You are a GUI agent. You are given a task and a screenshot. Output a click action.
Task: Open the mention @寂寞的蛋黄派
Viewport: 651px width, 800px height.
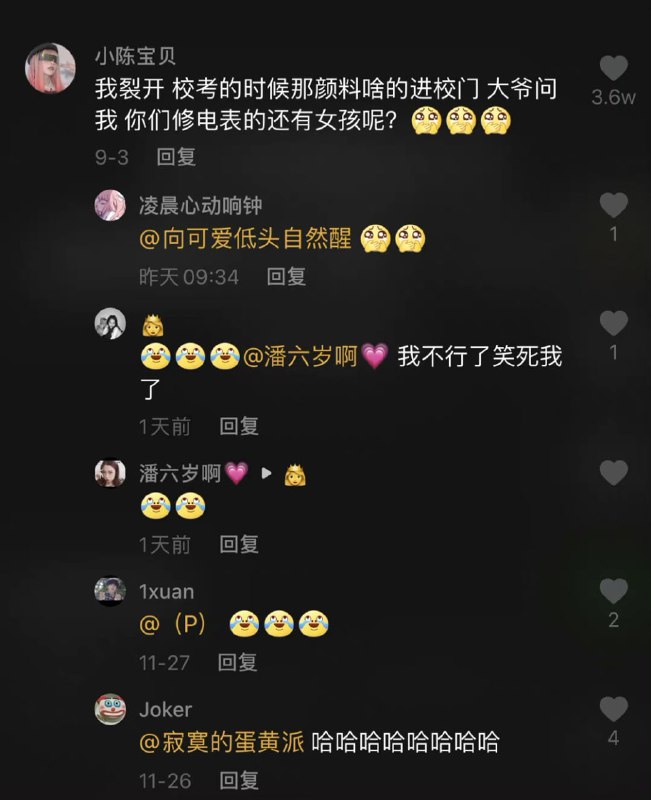222,742
